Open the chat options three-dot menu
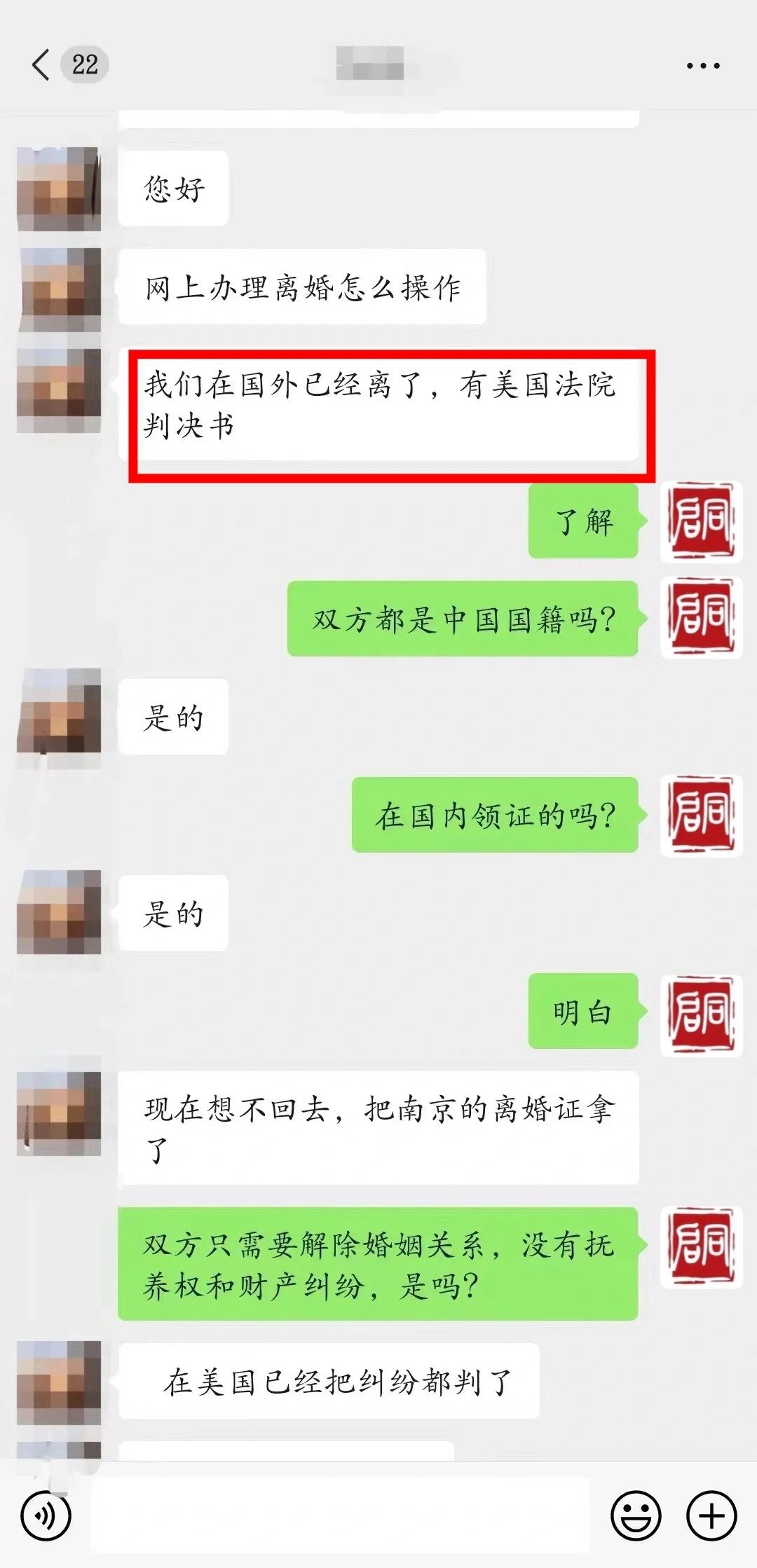The image size is (757, 1568). click(x=702, y=66)
